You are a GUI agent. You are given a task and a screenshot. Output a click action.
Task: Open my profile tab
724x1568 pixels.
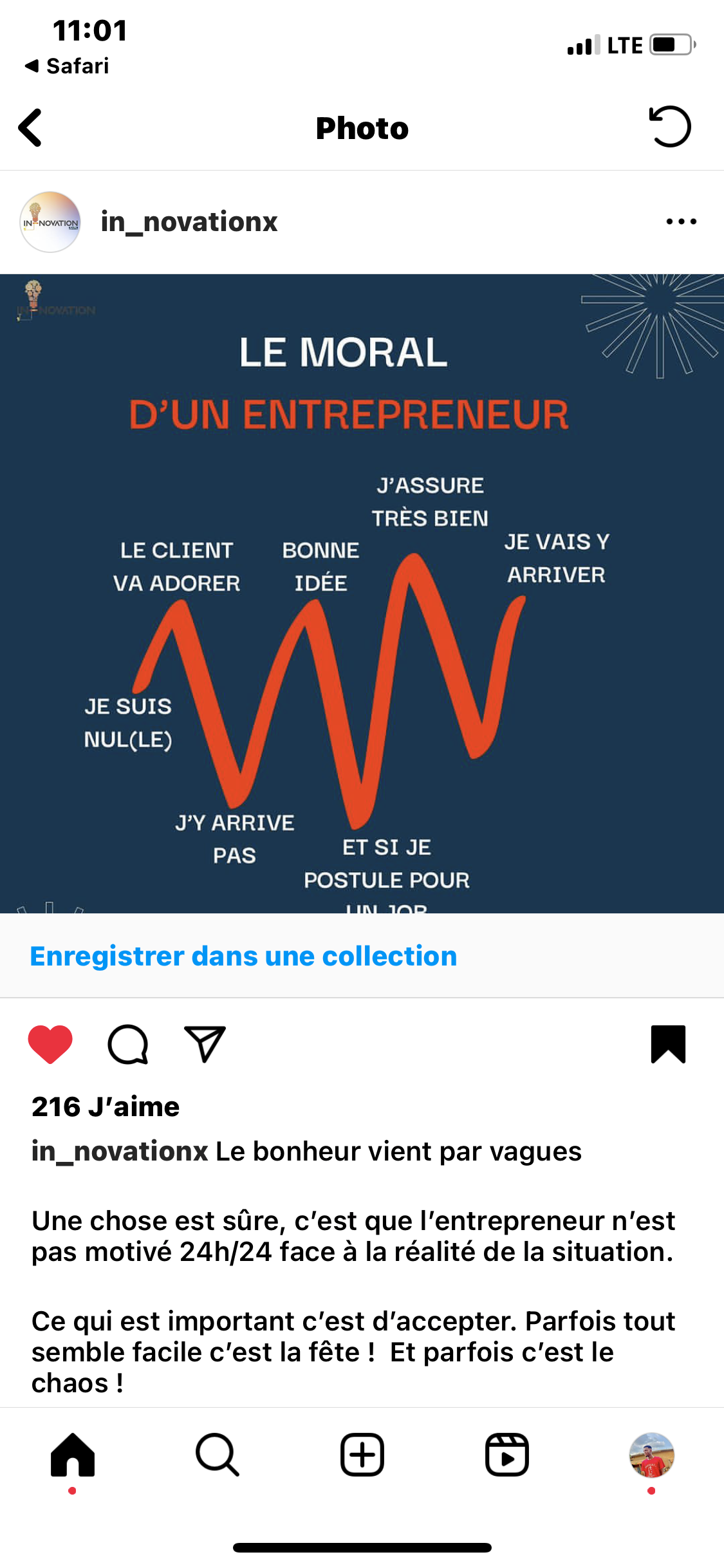coord(651,1455)
